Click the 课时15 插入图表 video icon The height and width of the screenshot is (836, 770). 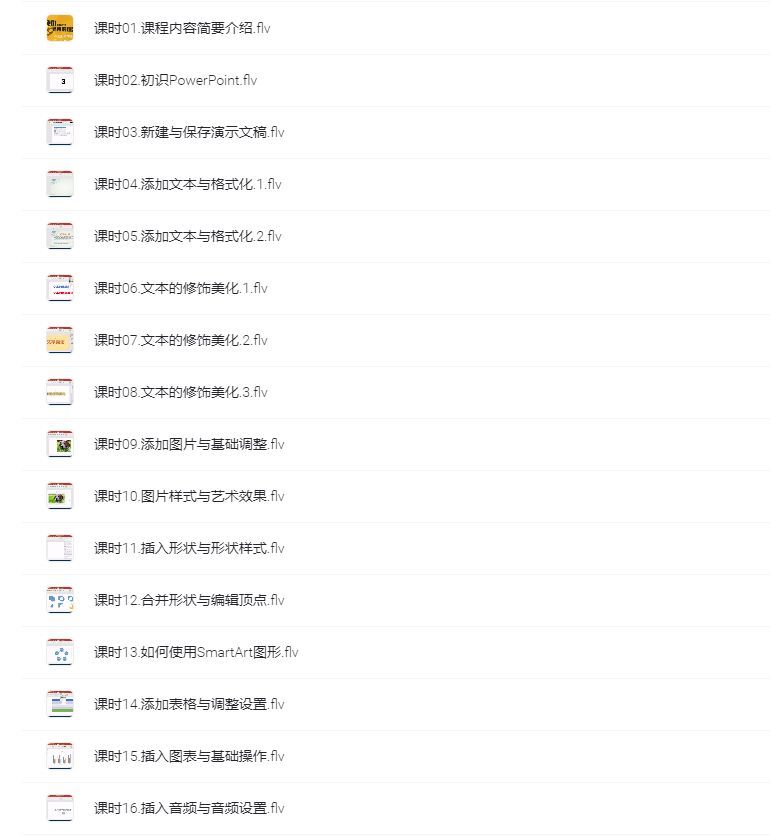tap(60, 756)
